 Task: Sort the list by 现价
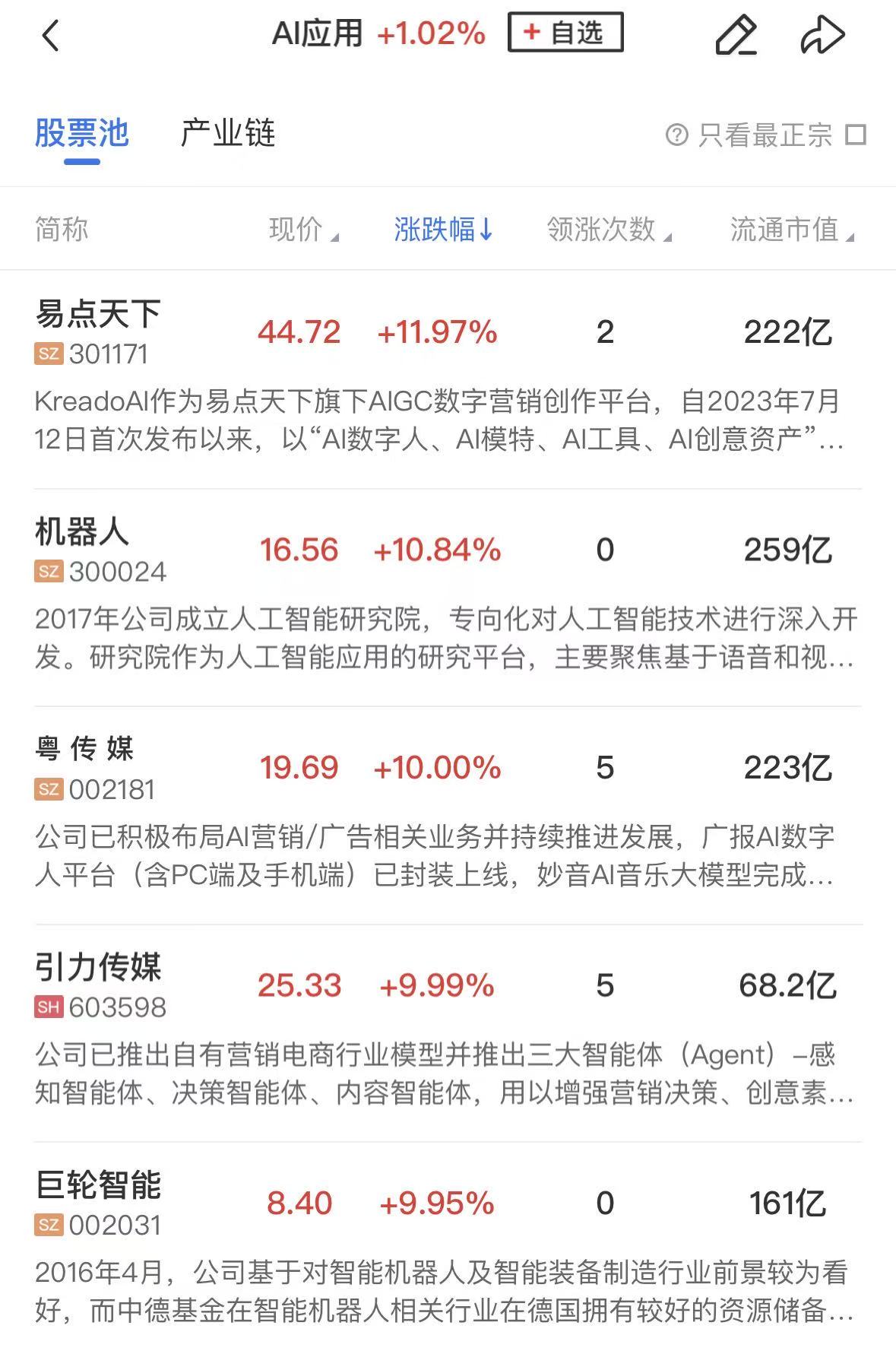[x=303, y=229]
